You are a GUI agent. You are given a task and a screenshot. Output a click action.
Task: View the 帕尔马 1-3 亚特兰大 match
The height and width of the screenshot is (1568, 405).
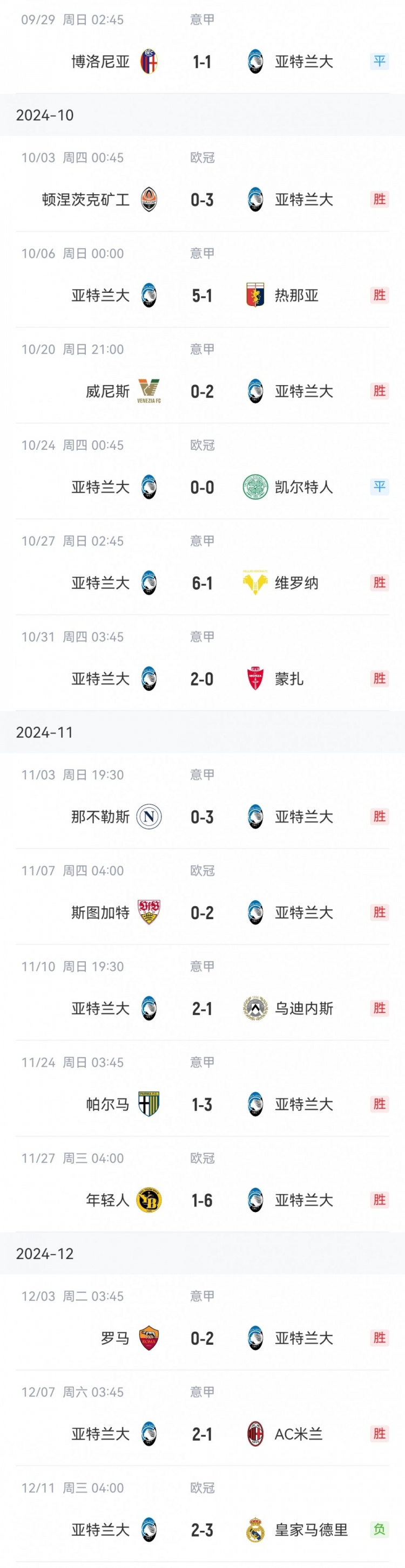click(202, 1104)
